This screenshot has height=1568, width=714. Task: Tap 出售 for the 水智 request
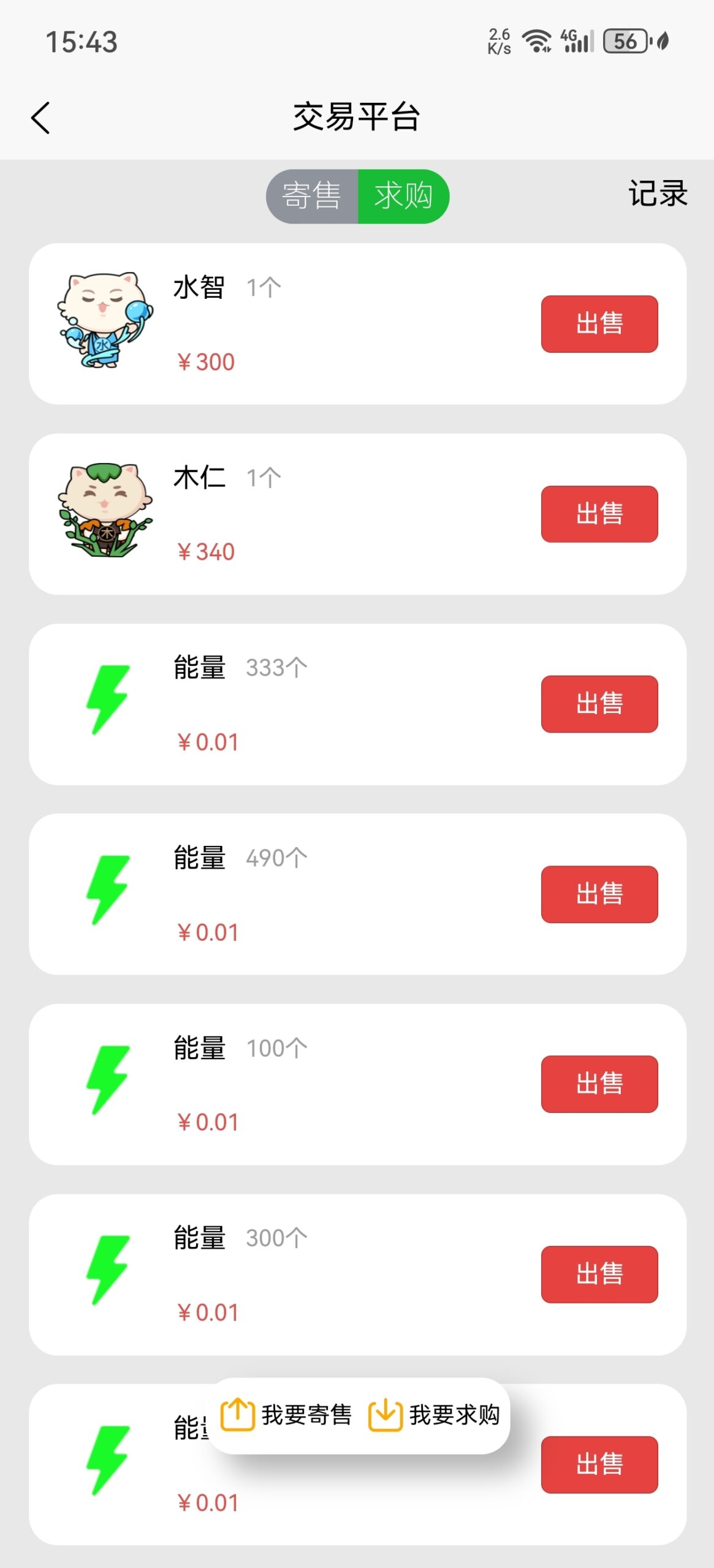(599, 324)
